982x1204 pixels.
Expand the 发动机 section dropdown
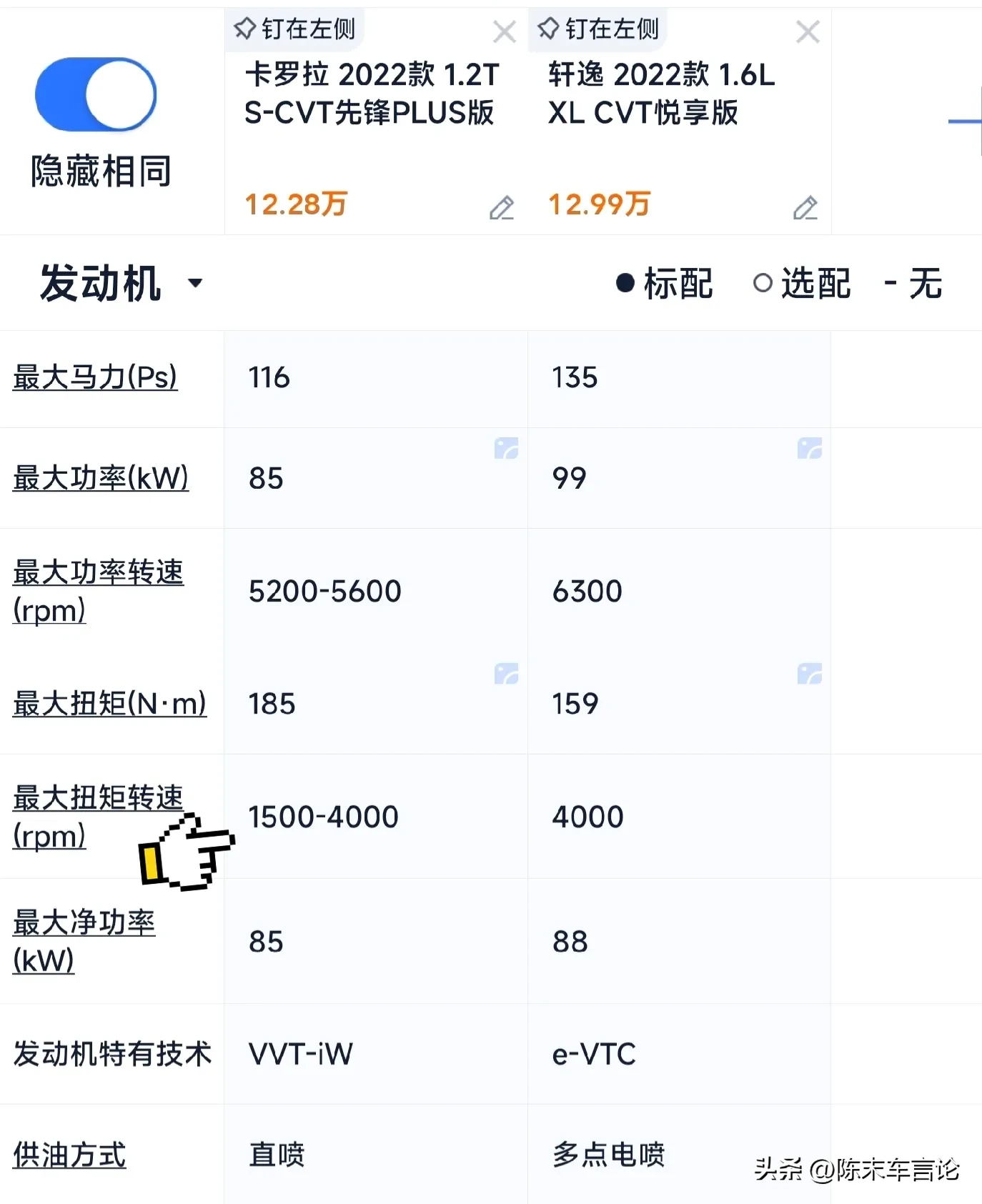[x=194, y=283]
